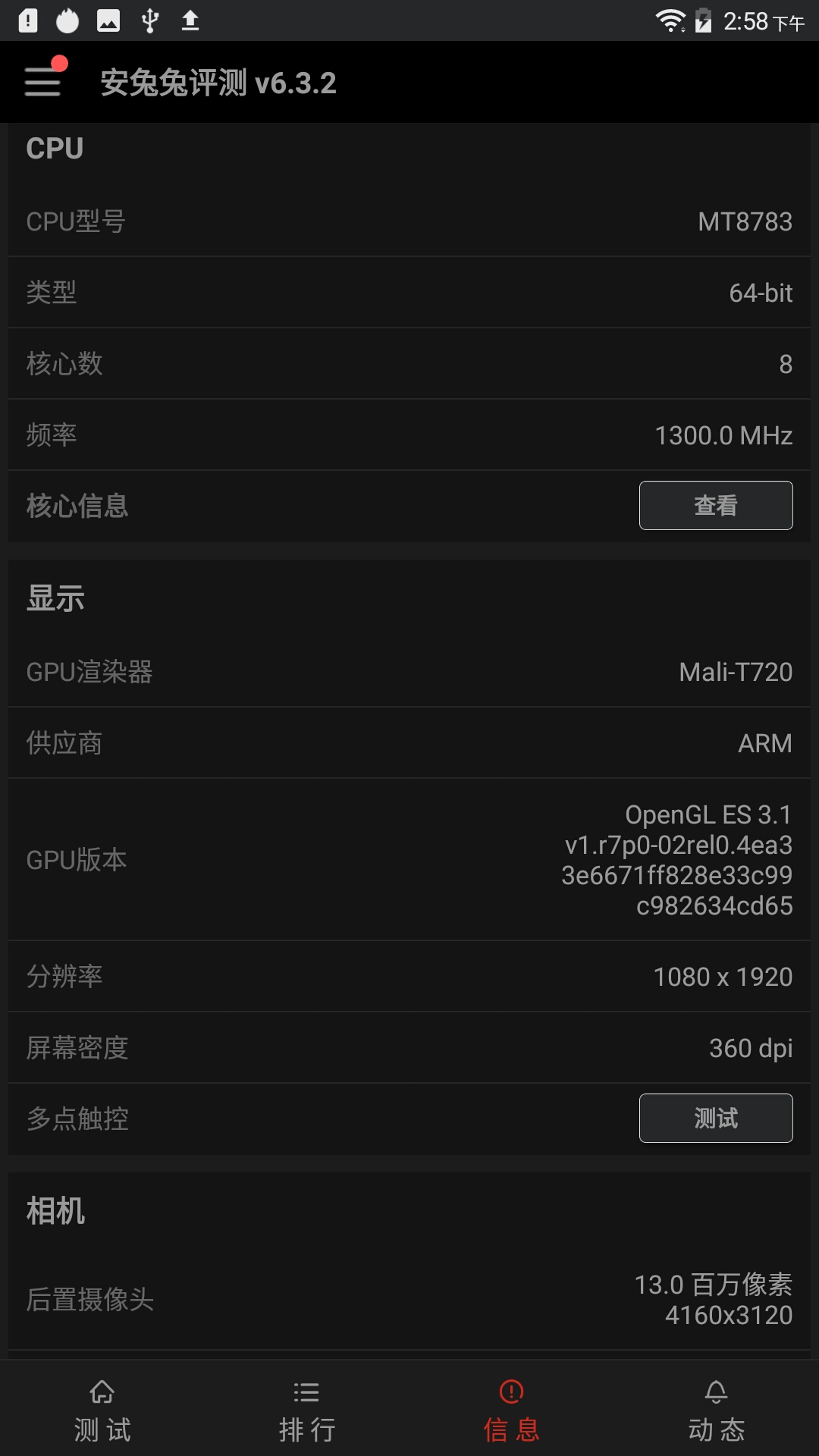Screen dimensions: 819x1456
Task: Tap 查看 button for 核心信息
Action: pyautogui.click(x=716, y=505)
